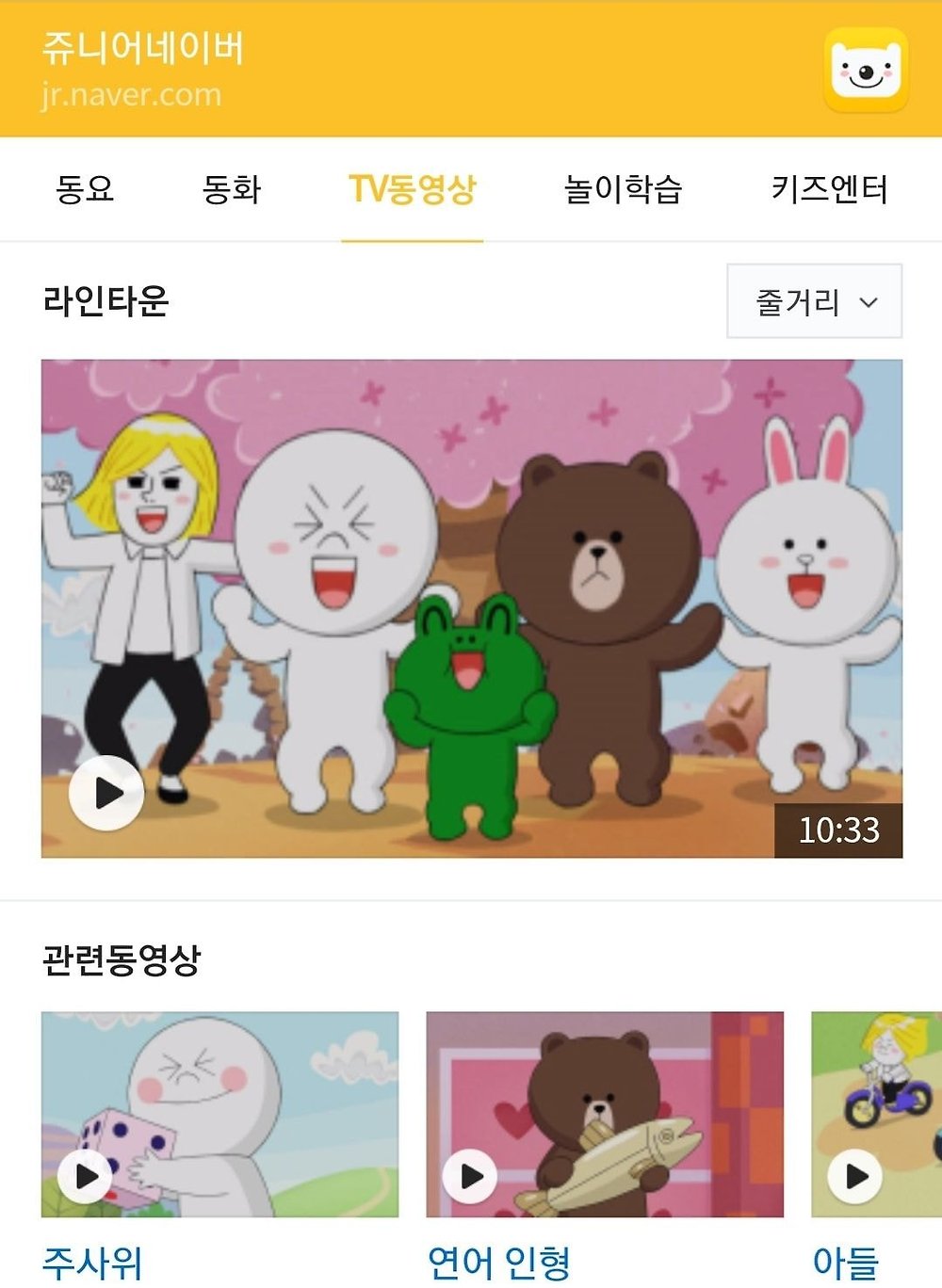The height and width of the screenshot is (1288, 942).
Task: Play the 라인타운 main video
Action: point(106,793)
